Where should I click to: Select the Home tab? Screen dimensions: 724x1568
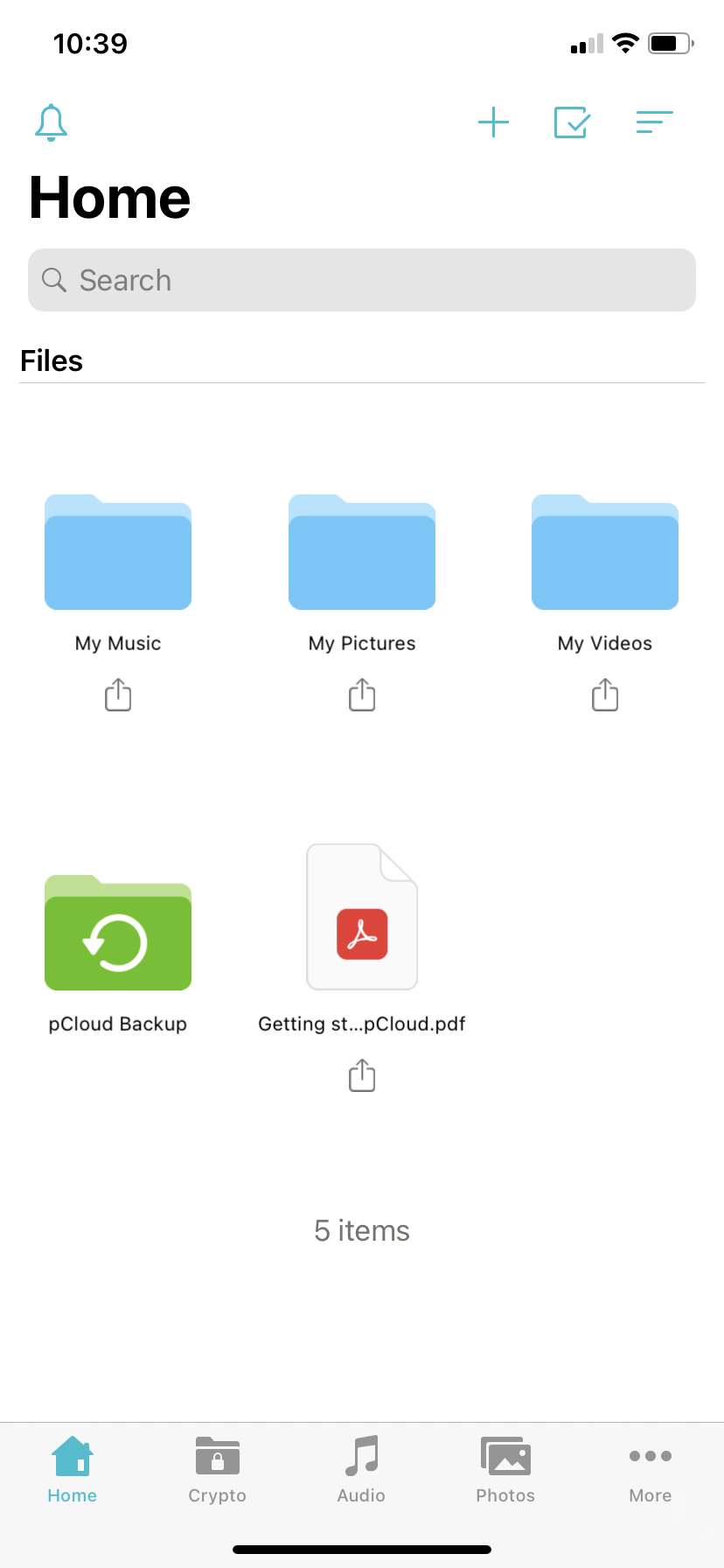click(73, 1470)
